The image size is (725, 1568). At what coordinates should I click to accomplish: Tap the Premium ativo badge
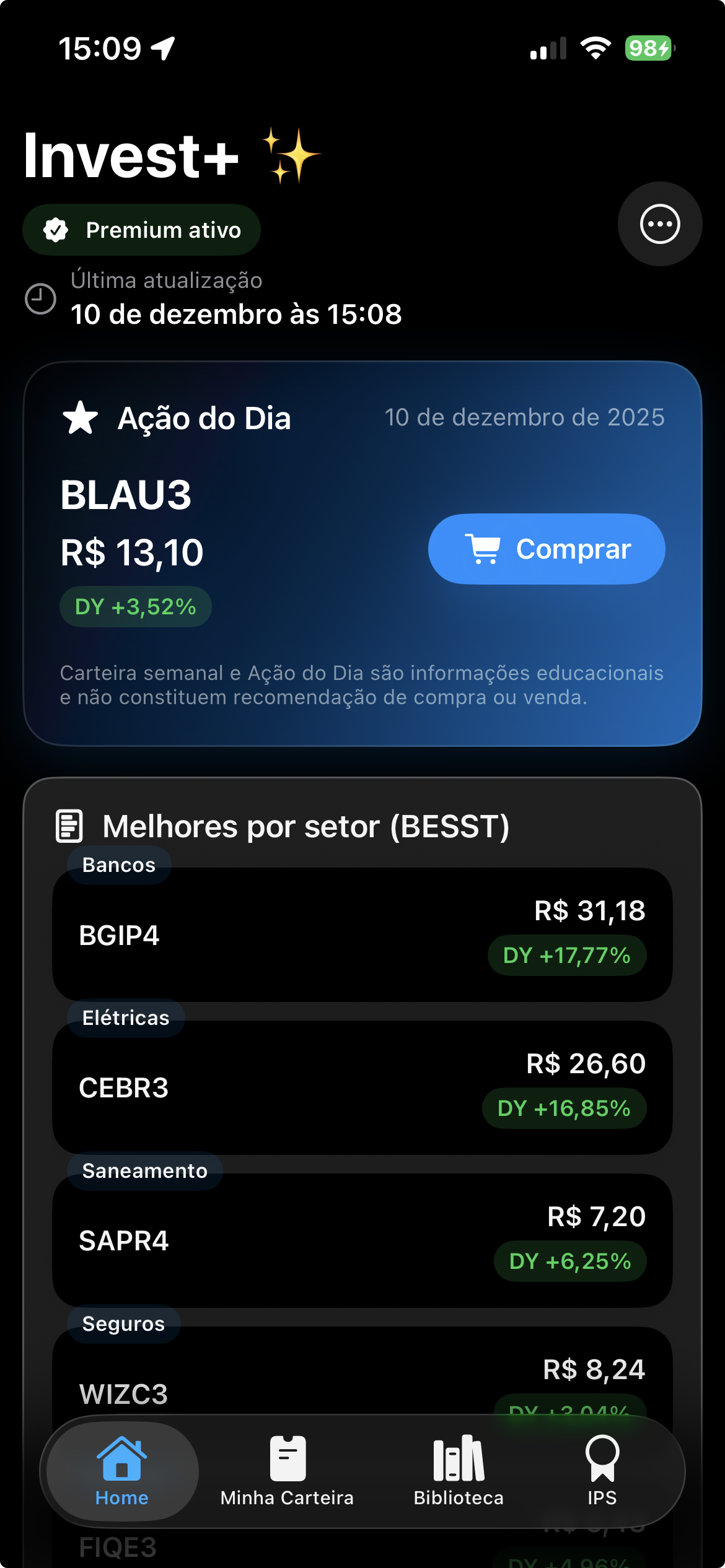(141, 230)
